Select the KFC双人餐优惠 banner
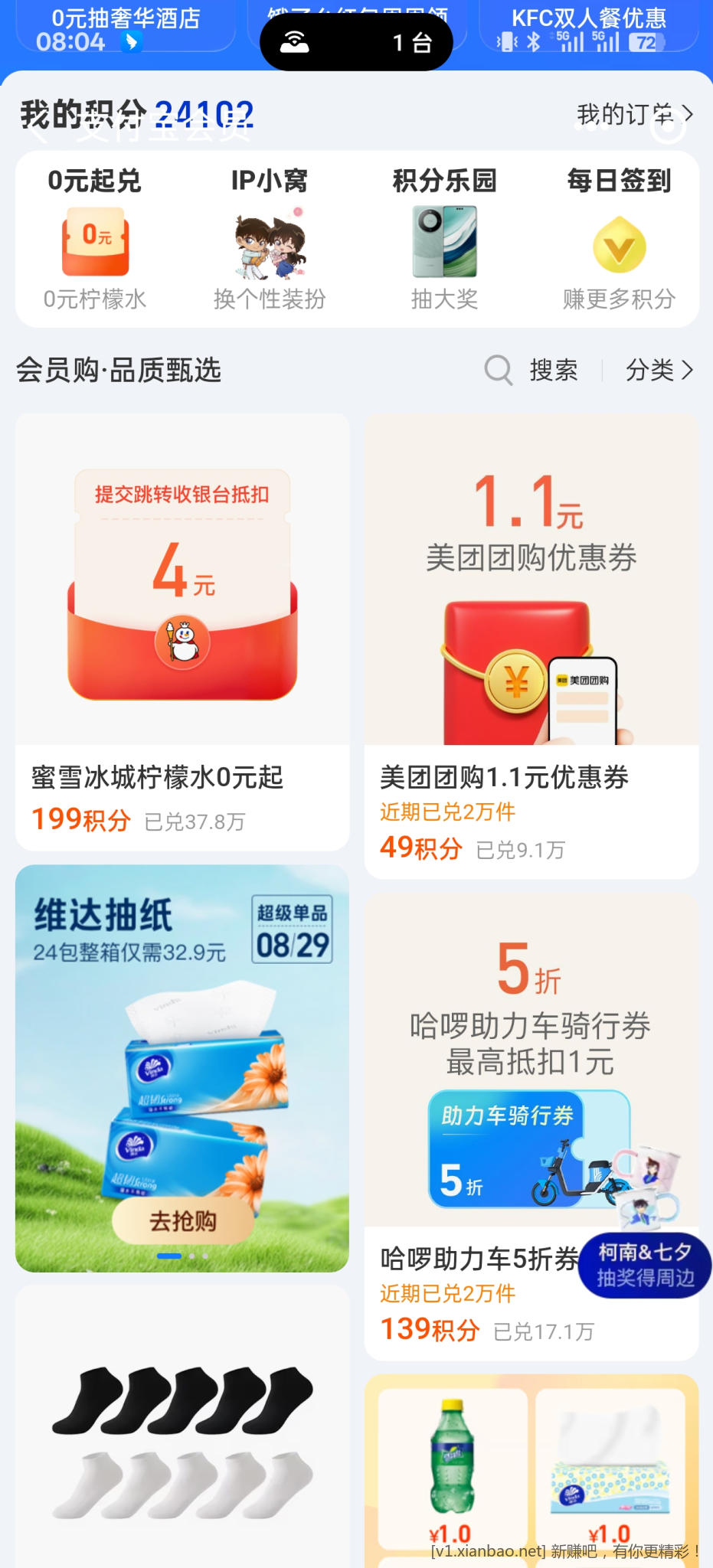Image resolution: width=713 pixels, height=1568 pixels. (x=590, y=19)
